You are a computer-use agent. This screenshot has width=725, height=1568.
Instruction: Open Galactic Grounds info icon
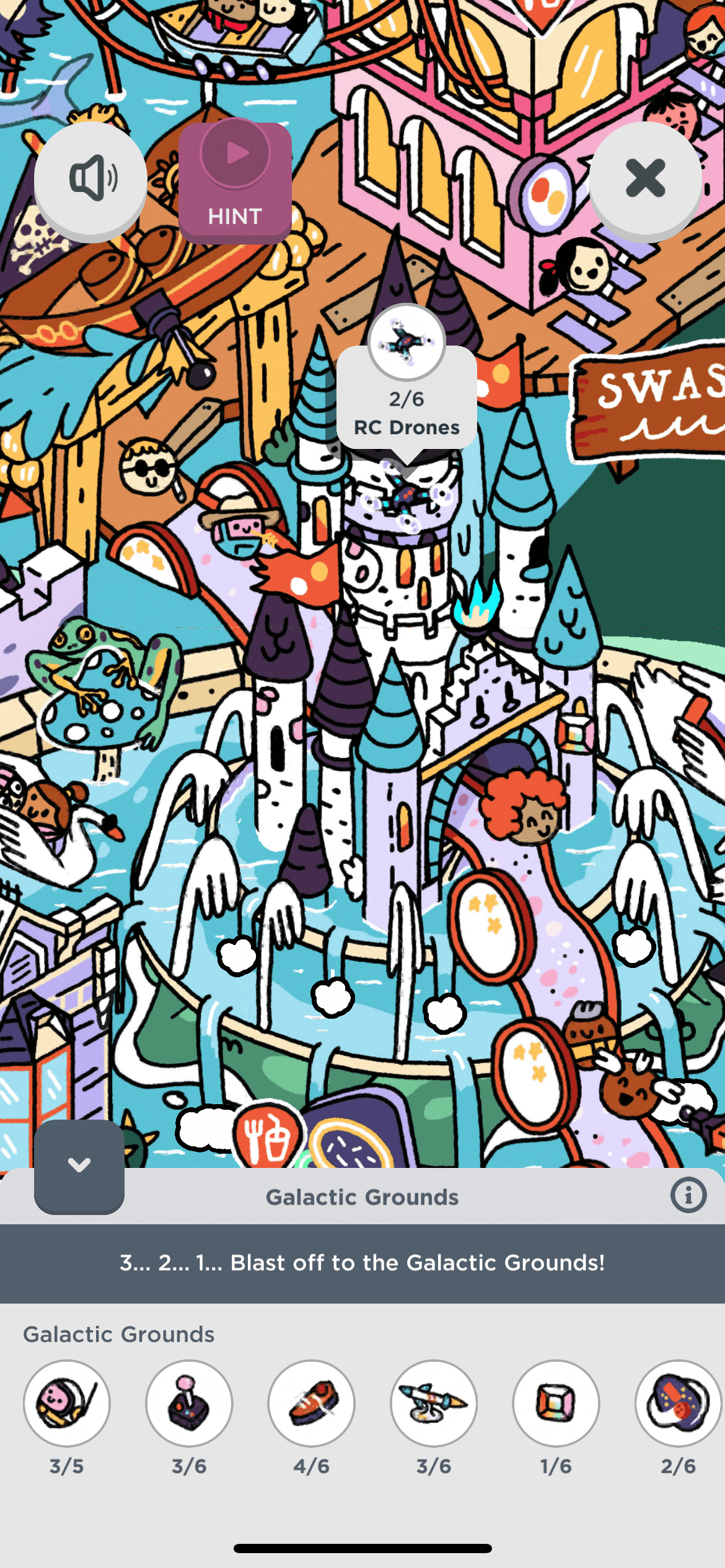[x=688, y=1195]
